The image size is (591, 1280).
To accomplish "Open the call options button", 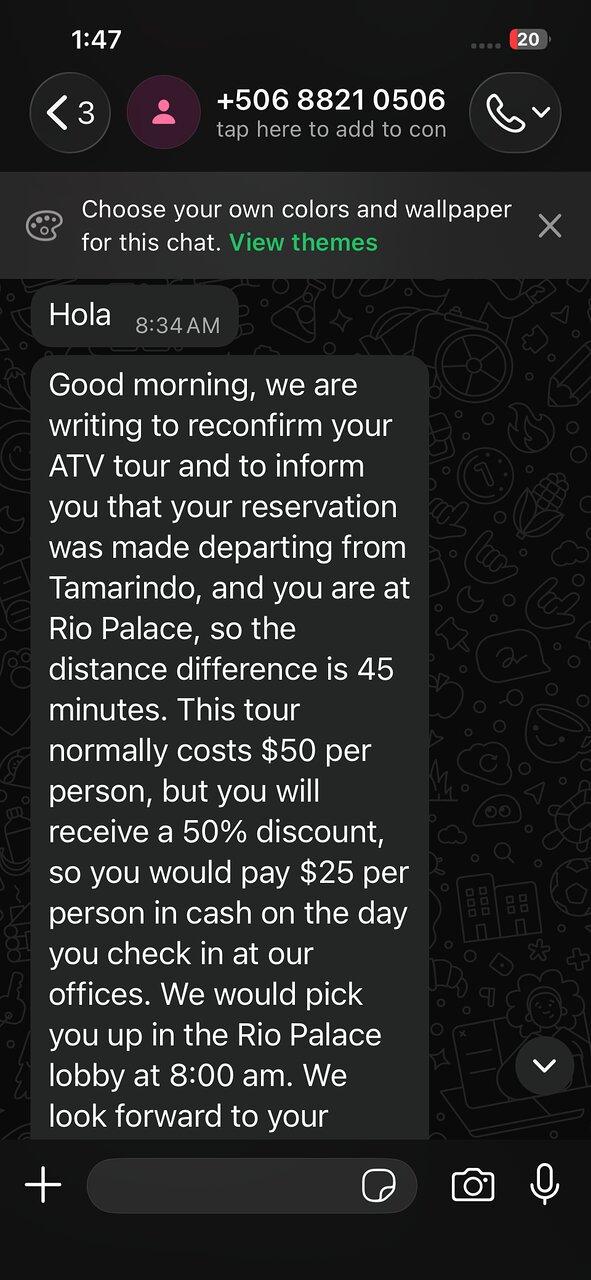I will 515,113.
